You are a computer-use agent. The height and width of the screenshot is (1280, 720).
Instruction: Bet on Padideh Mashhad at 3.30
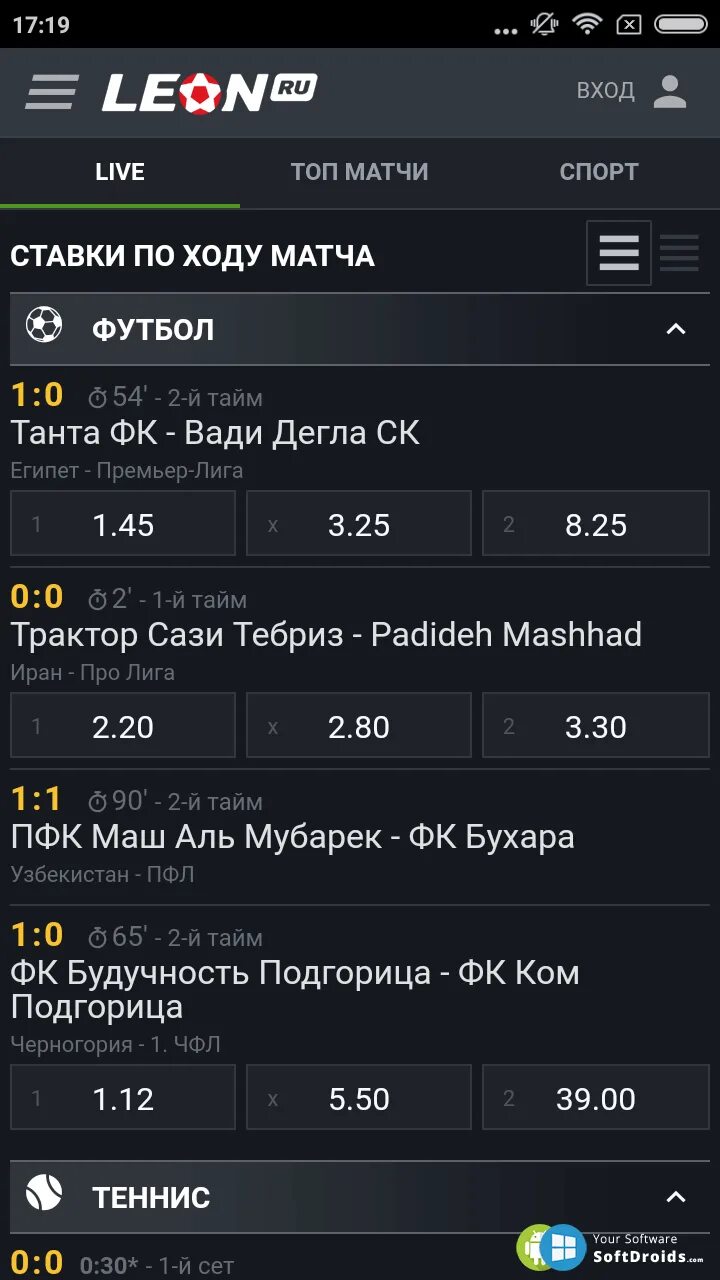(596, 725)
